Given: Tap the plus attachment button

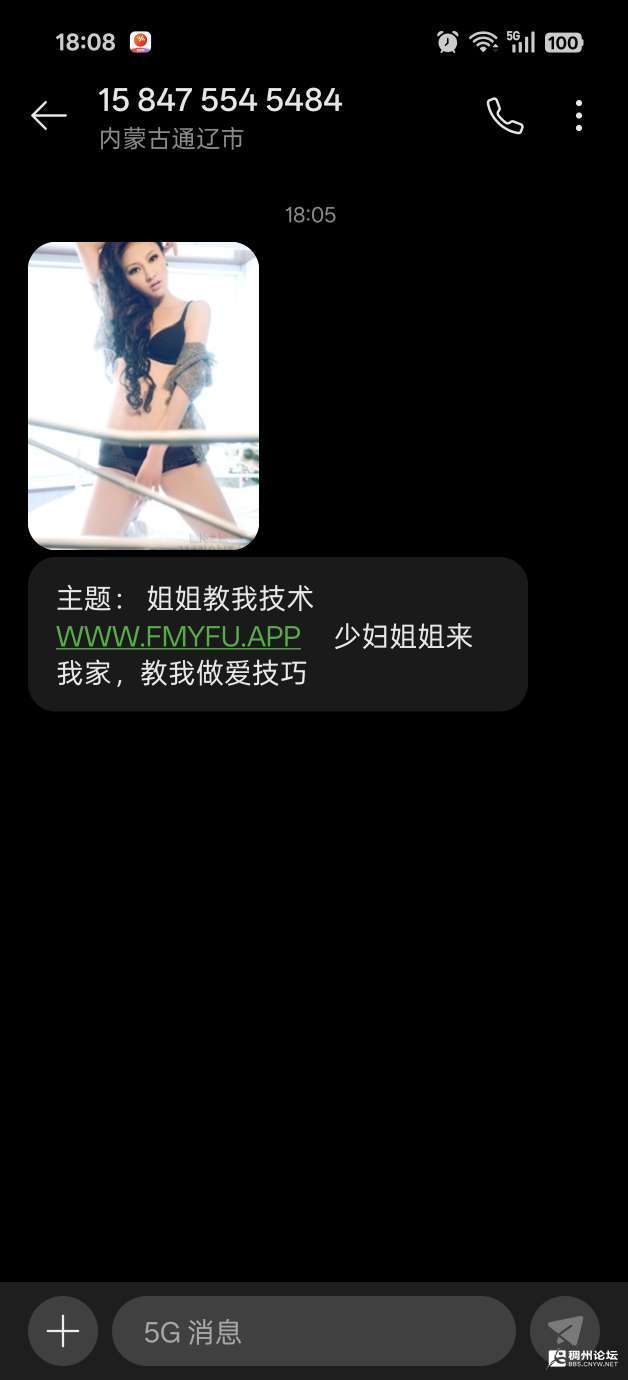Looking at the screenshot, I should [63, 1331].
